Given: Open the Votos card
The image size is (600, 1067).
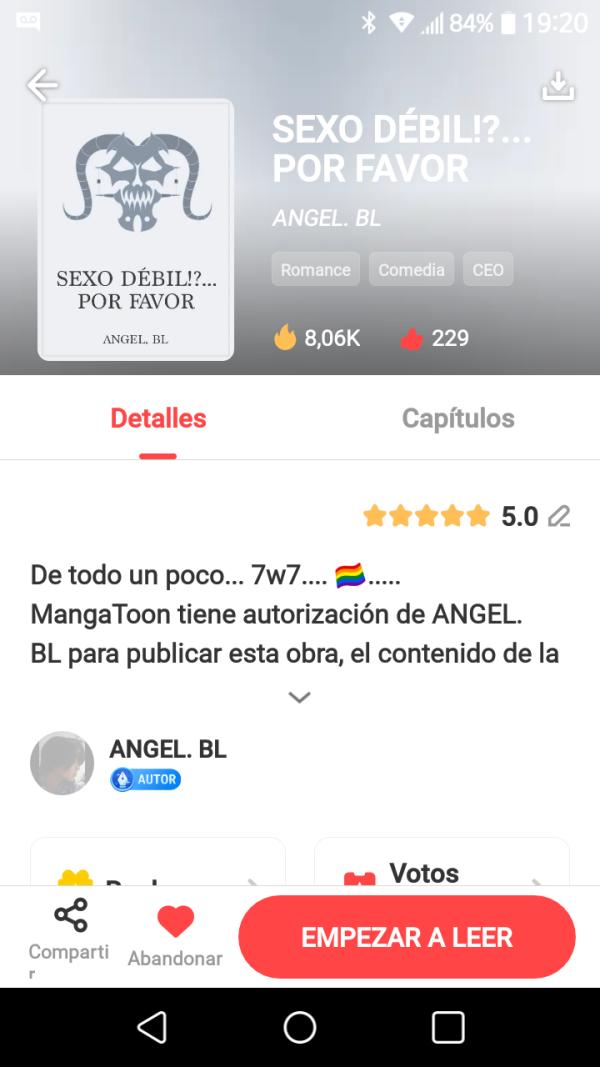Looking at the screenshot, I should 442,872.
